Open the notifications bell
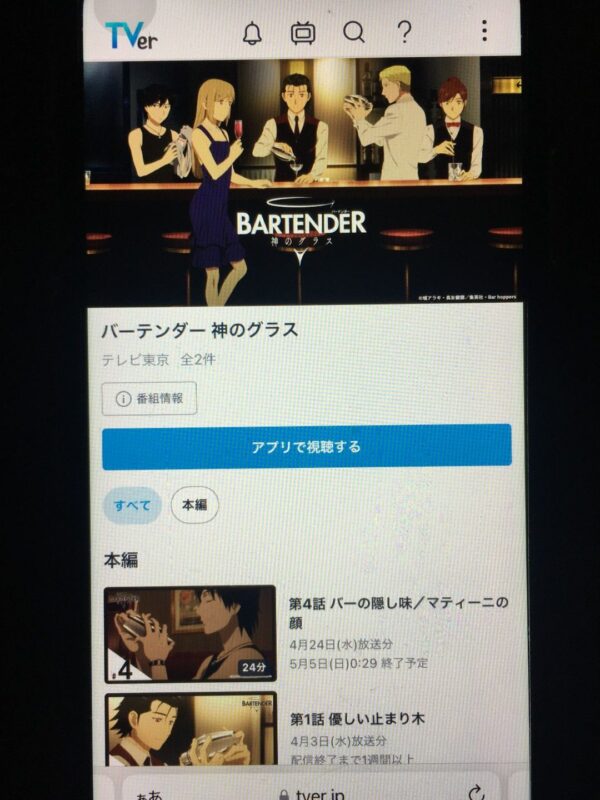 [x=253, y=33]
